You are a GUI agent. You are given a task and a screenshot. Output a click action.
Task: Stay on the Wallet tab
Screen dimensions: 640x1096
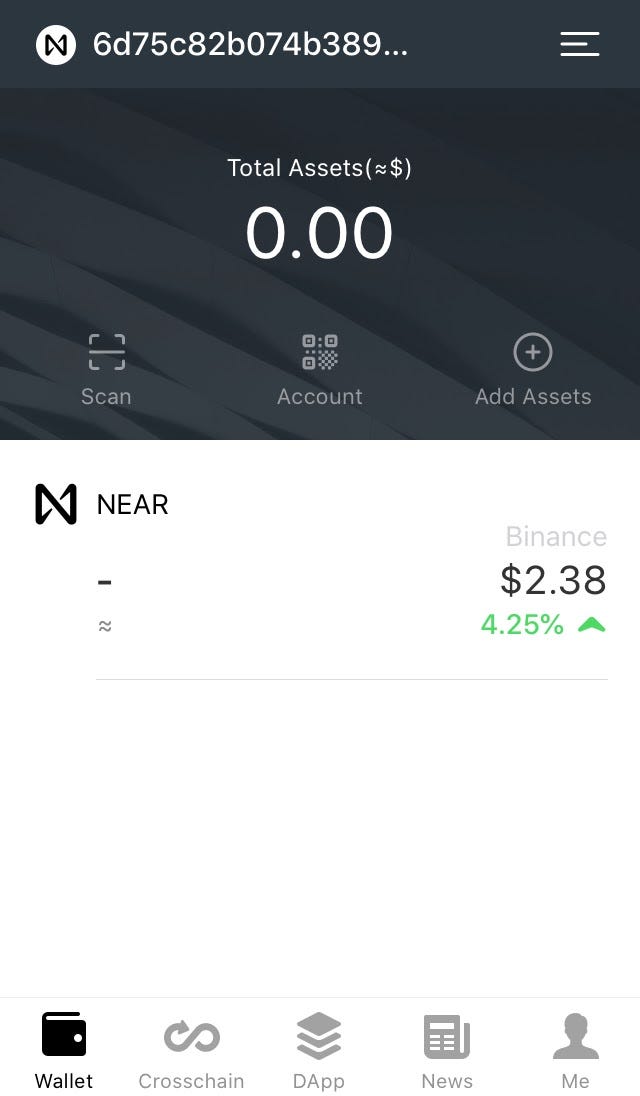coord(64,1050)
